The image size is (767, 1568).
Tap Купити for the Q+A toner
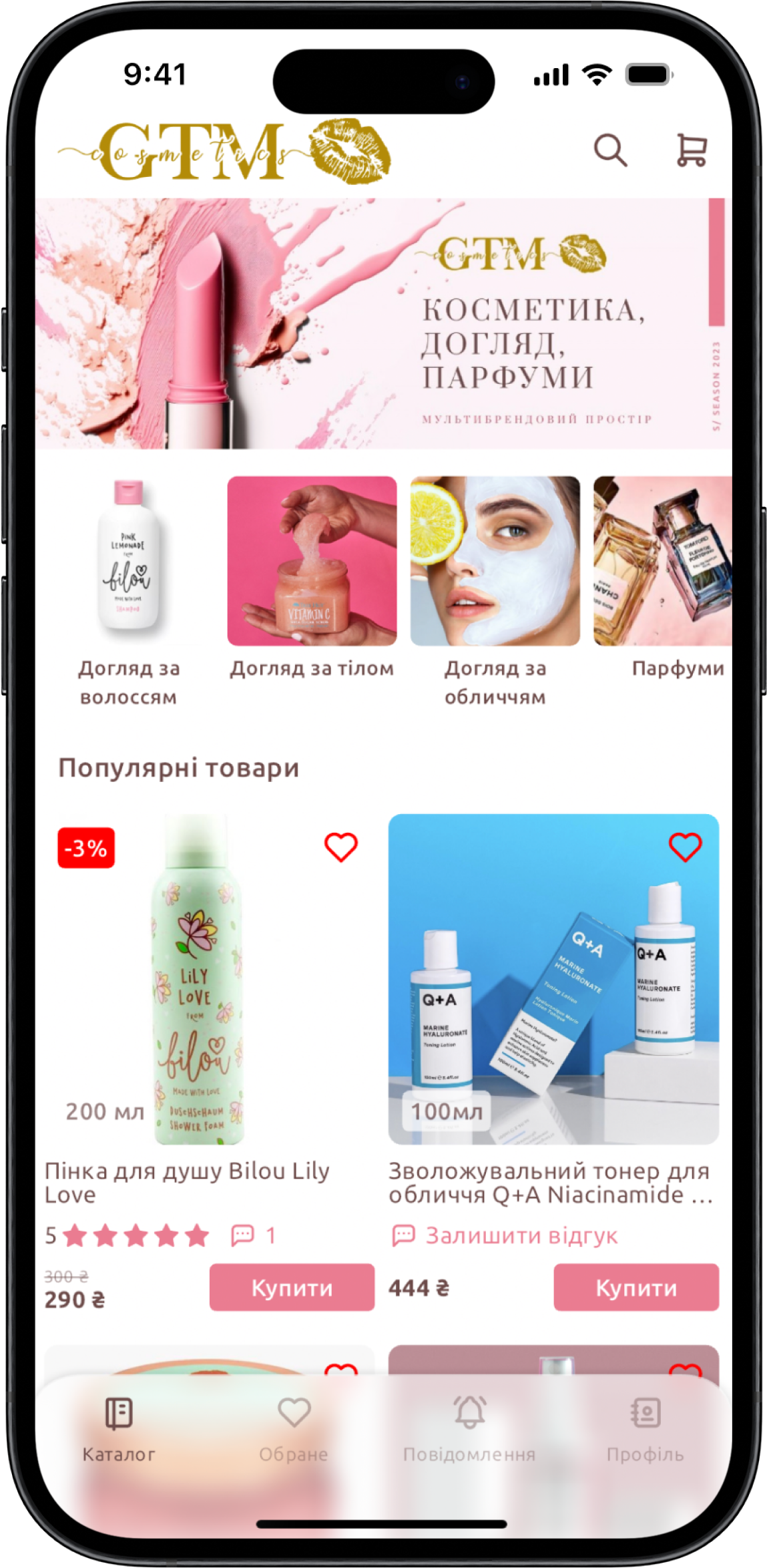pos(635,1288)
